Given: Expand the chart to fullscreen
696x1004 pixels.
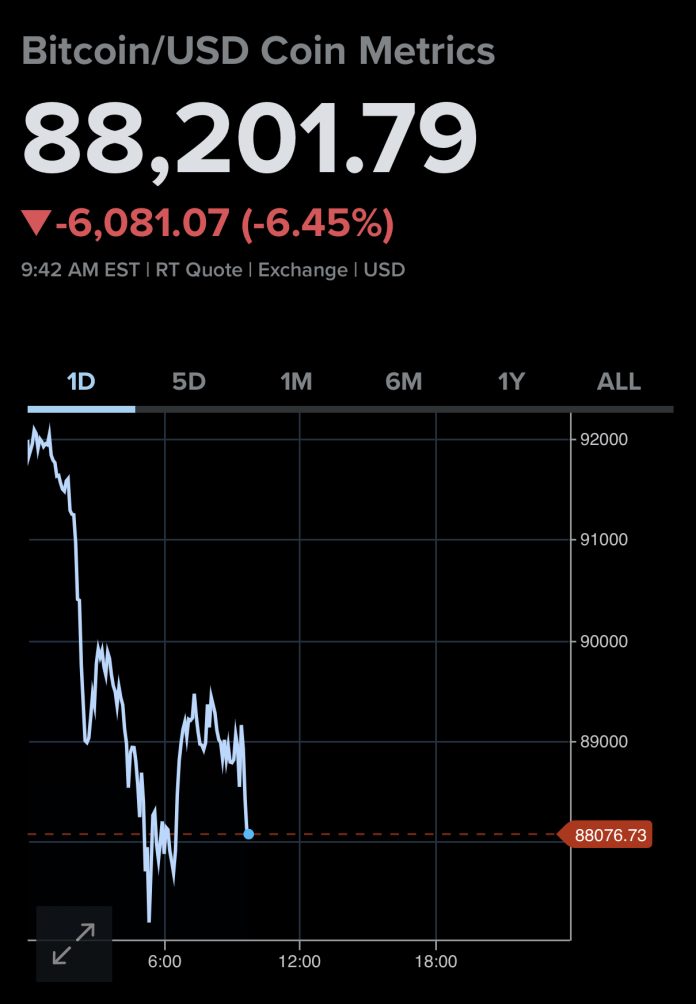Looking at the screenshot, I should (74, 944).
